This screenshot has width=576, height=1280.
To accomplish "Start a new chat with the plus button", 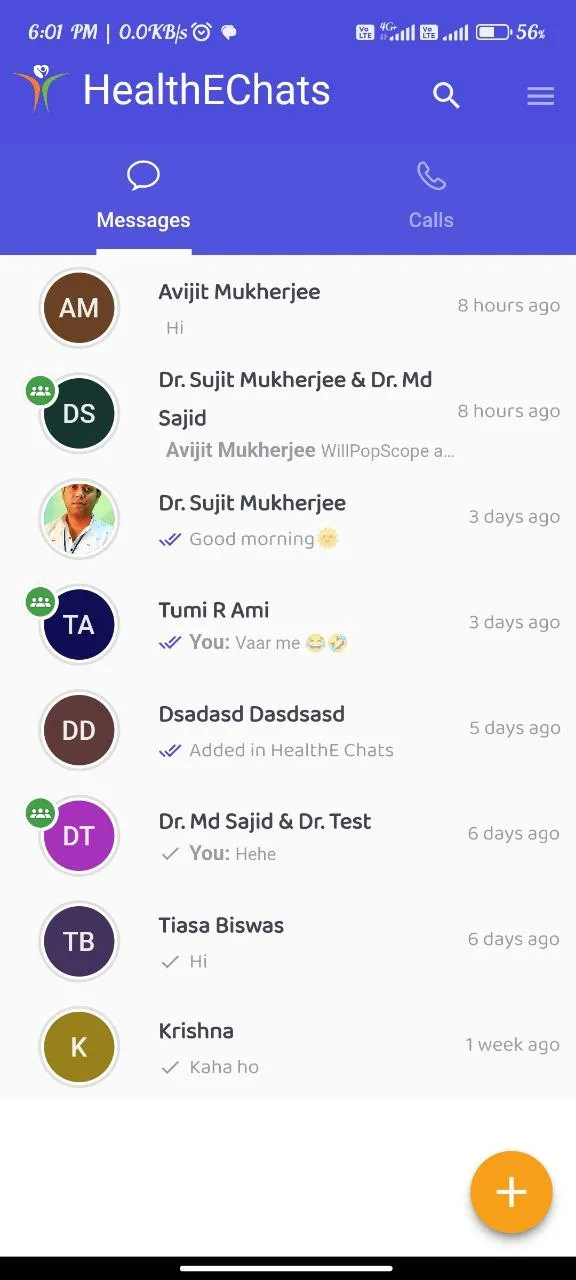I will (x=511, y=1192).
